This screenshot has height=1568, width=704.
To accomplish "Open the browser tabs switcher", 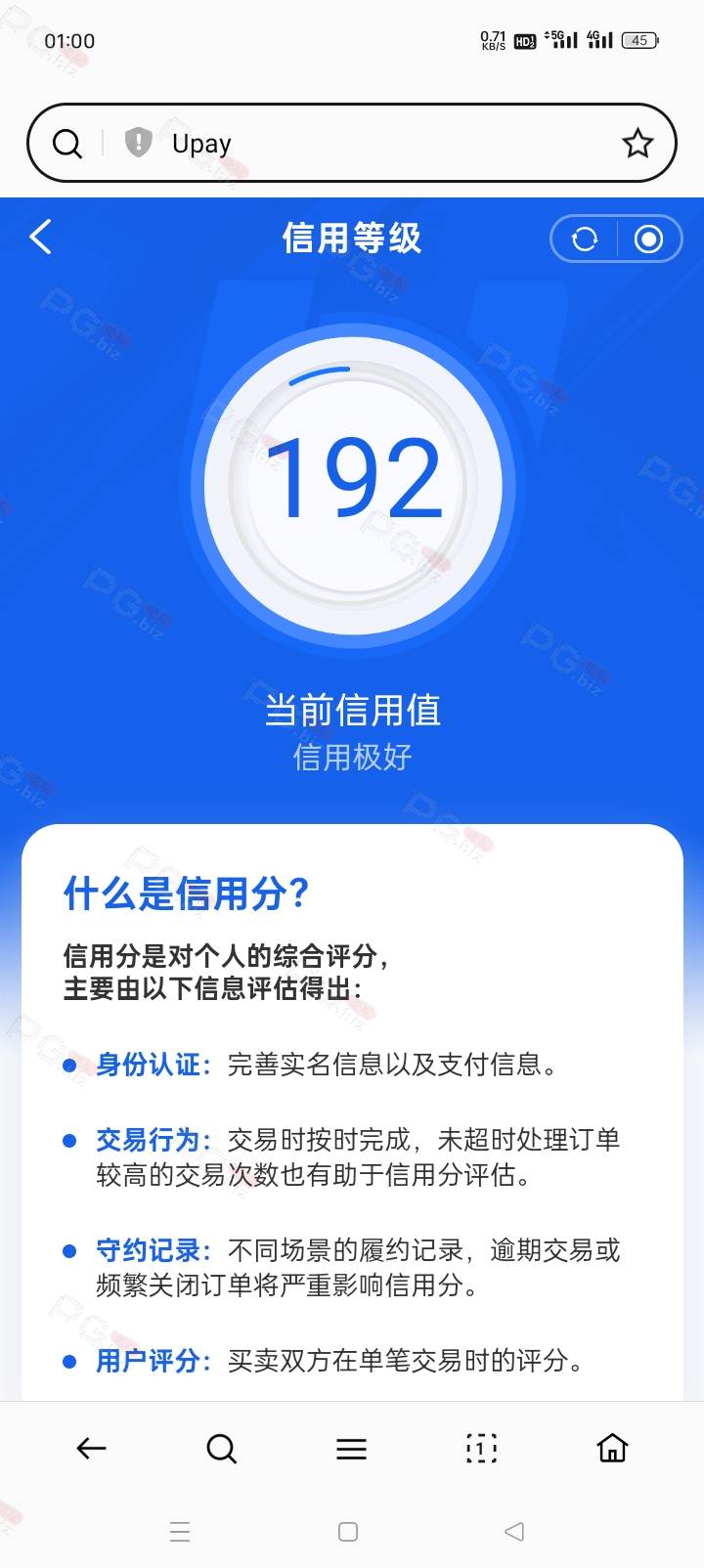I will [481, 1449].
